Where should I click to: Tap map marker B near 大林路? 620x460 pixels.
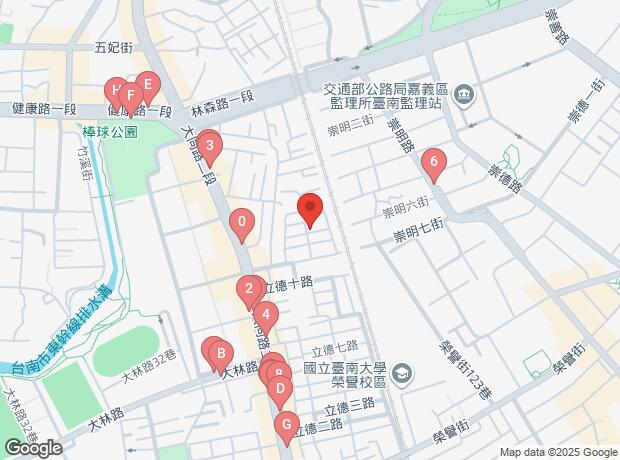pos(221,354)
